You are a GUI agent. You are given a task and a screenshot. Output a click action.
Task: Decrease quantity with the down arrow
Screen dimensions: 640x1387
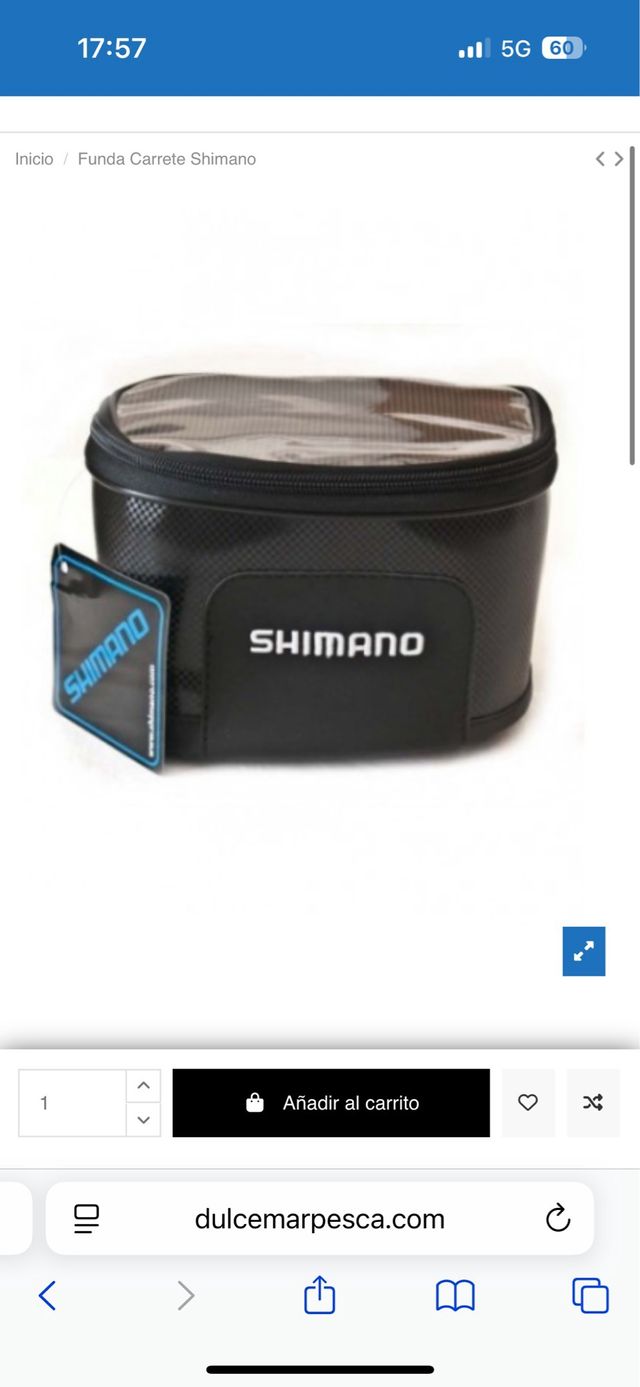pos(143,1120)
